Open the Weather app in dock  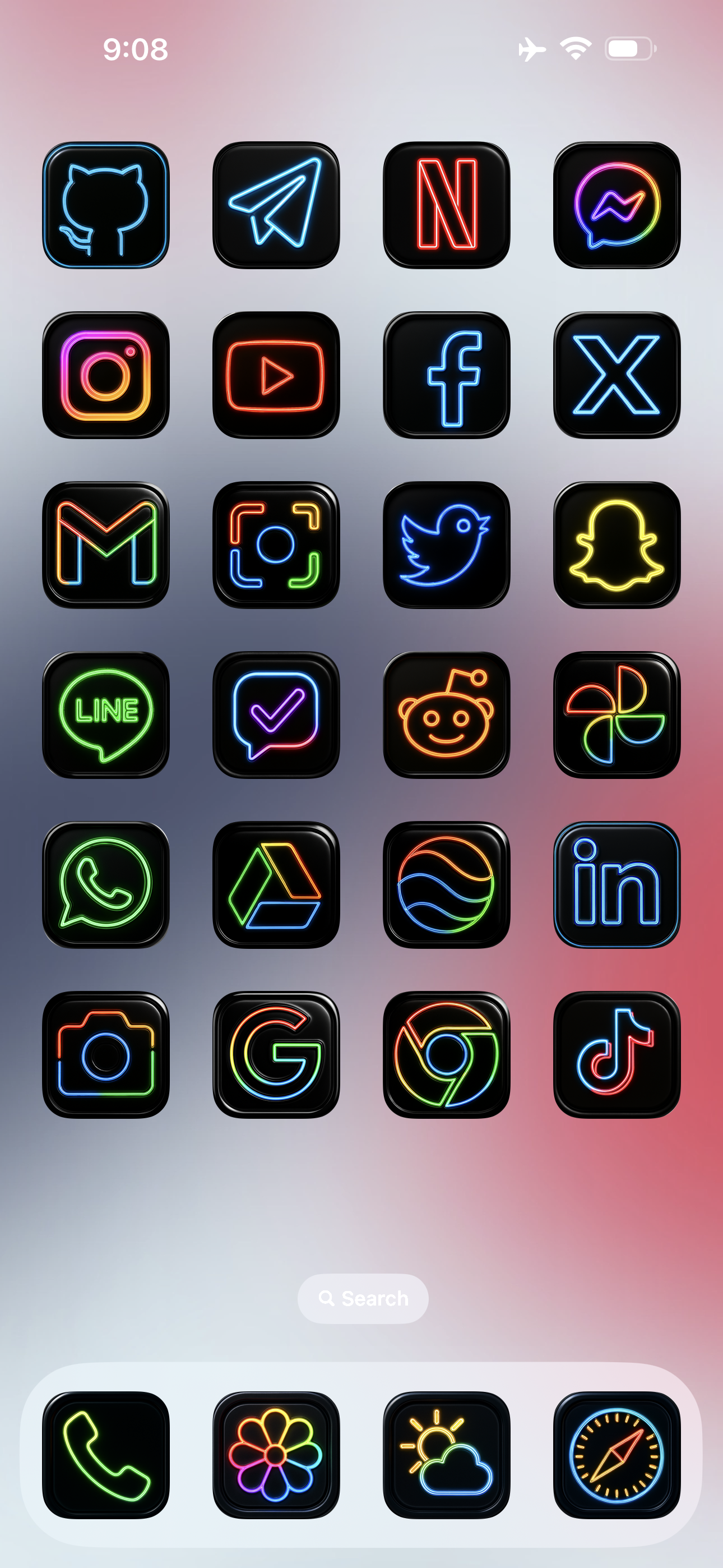point(446,1455)
